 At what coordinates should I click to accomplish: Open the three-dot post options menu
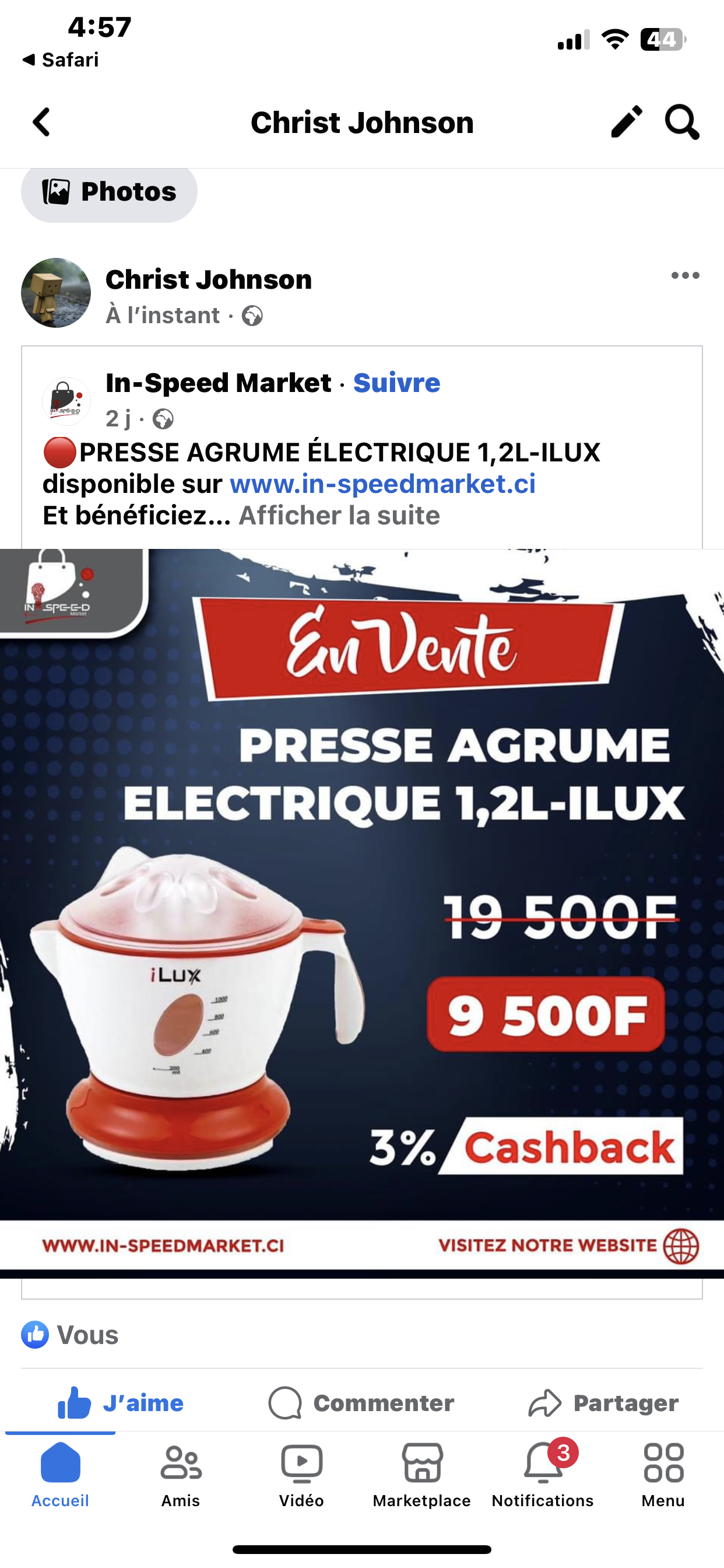(x=685, y=276)
